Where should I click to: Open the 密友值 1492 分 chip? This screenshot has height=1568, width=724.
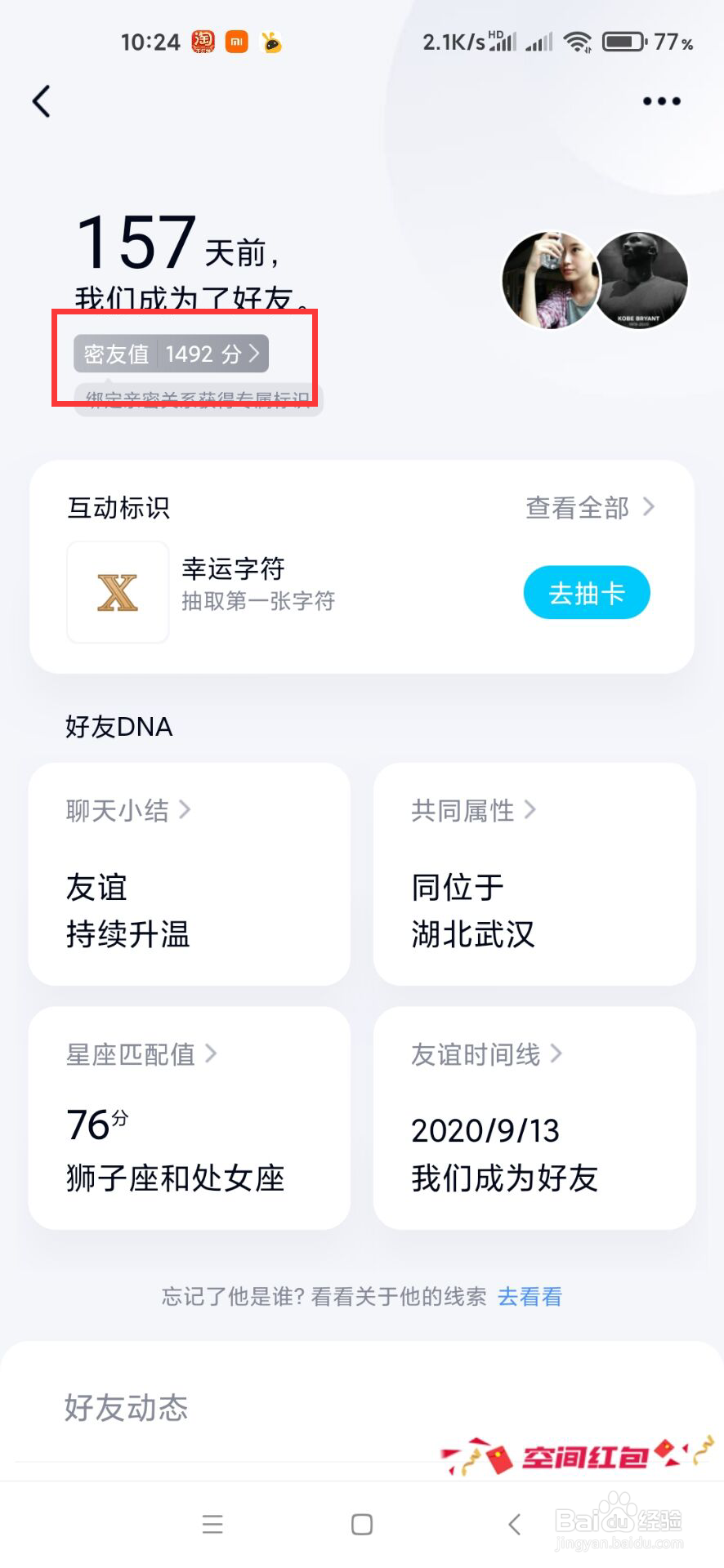(x=171, y=354)
